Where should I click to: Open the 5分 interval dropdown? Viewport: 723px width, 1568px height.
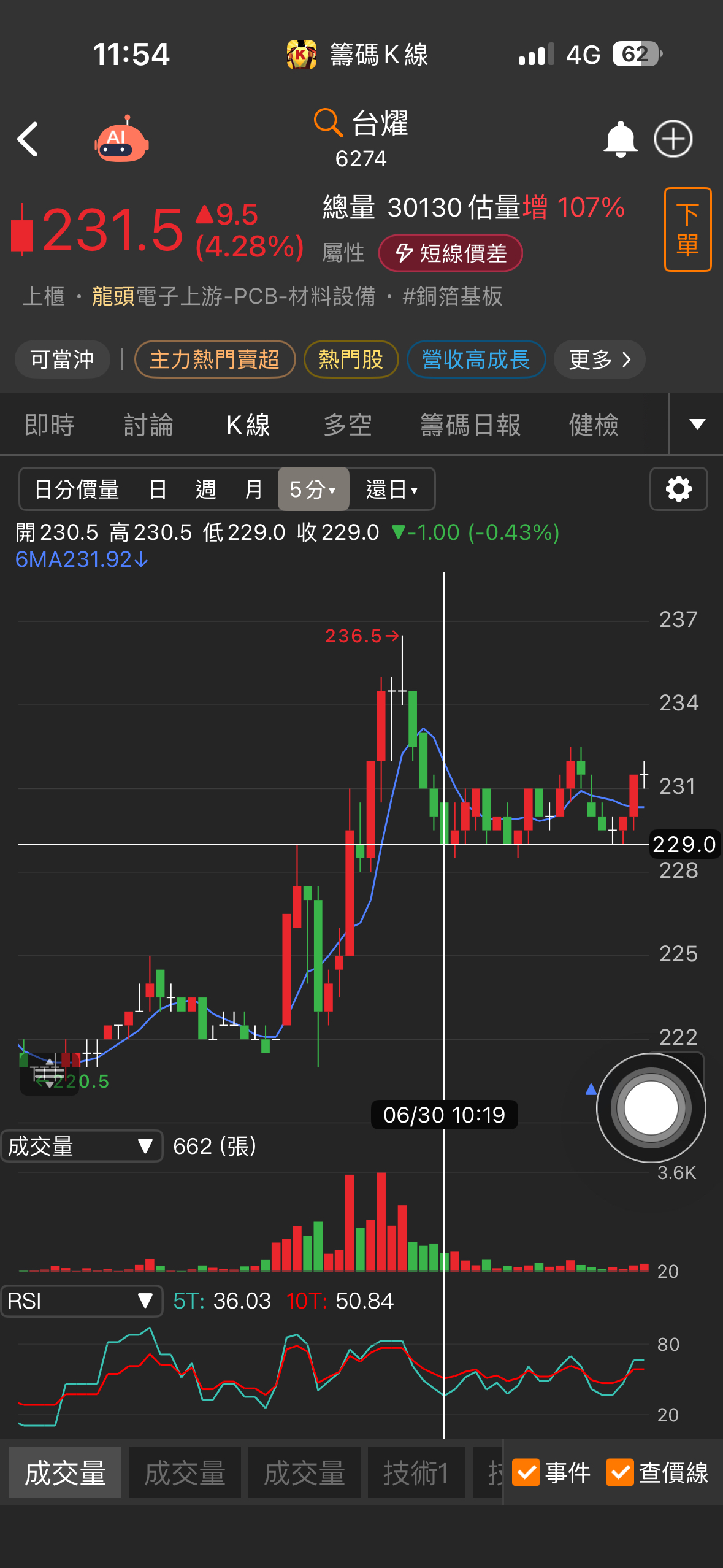[313, 490]
